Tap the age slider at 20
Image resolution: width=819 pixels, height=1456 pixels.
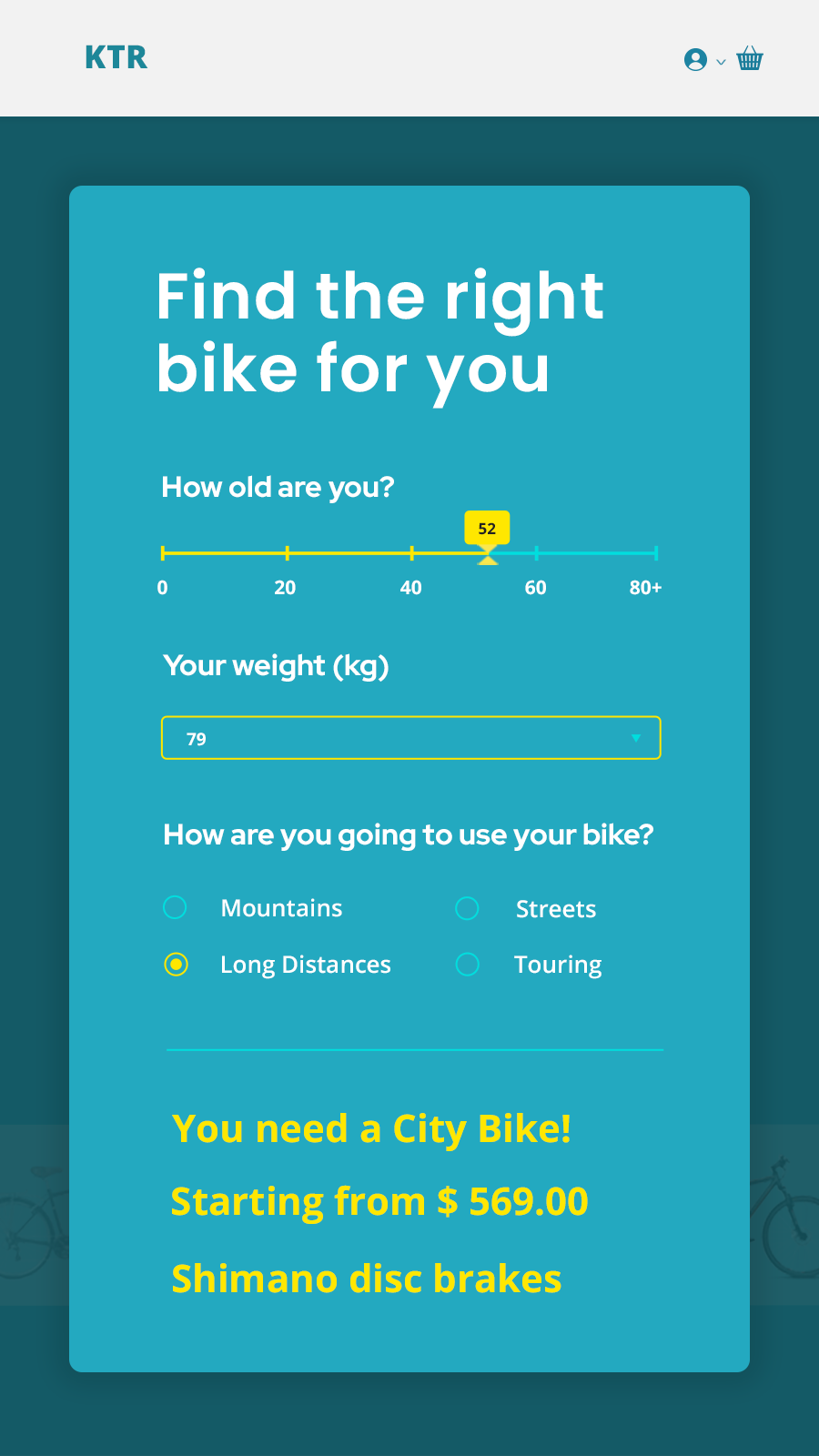287,553
